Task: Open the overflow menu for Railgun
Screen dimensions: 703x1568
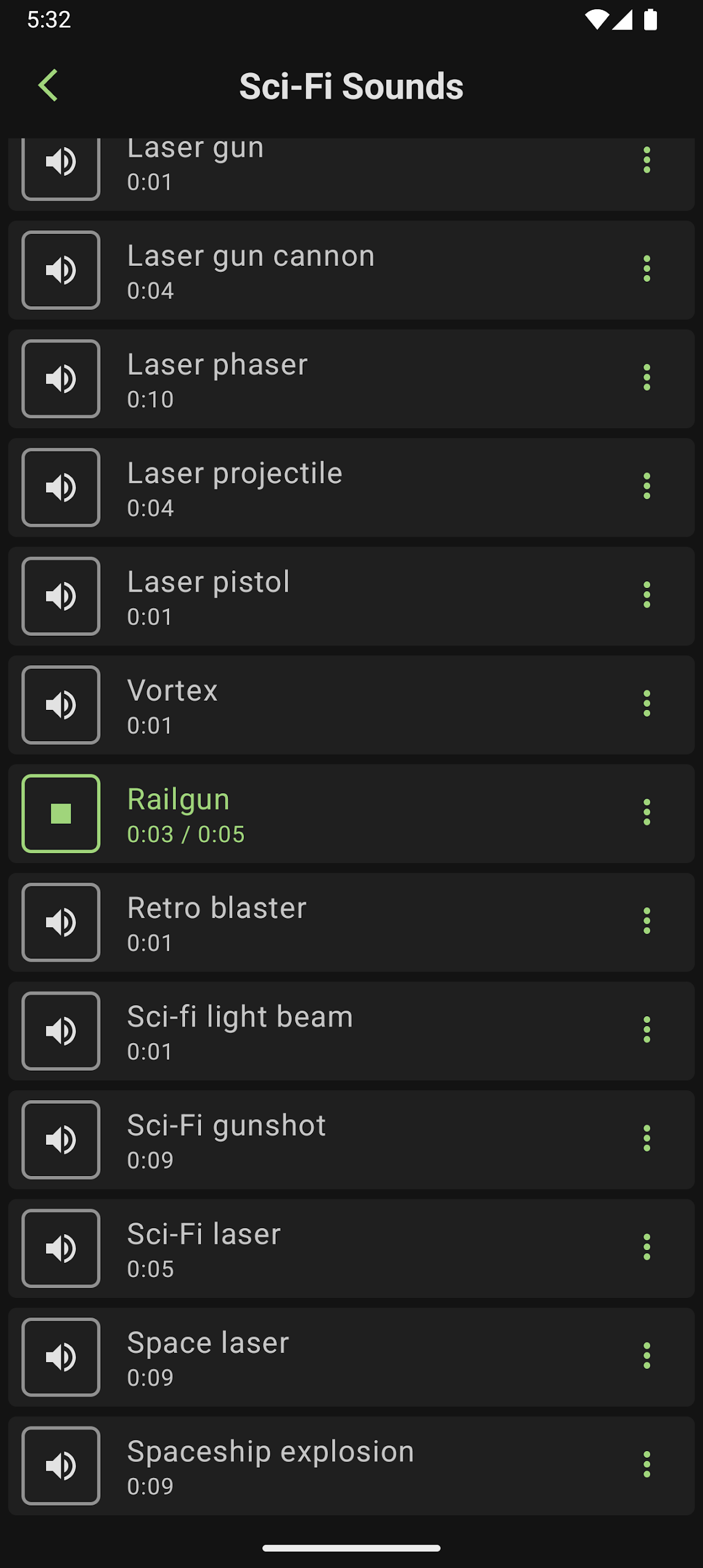Action: click(x=647, y=812)
